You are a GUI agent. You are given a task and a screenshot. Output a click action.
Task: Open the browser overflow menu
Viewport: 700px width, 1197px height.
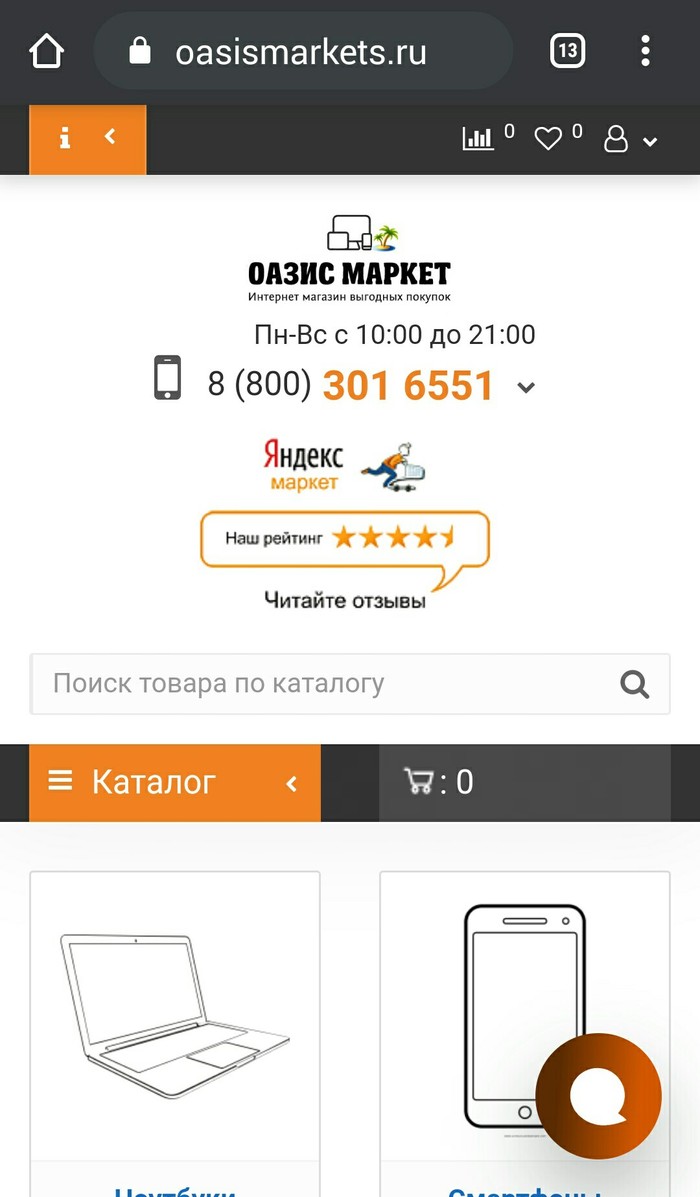click(x=645, y=51)
